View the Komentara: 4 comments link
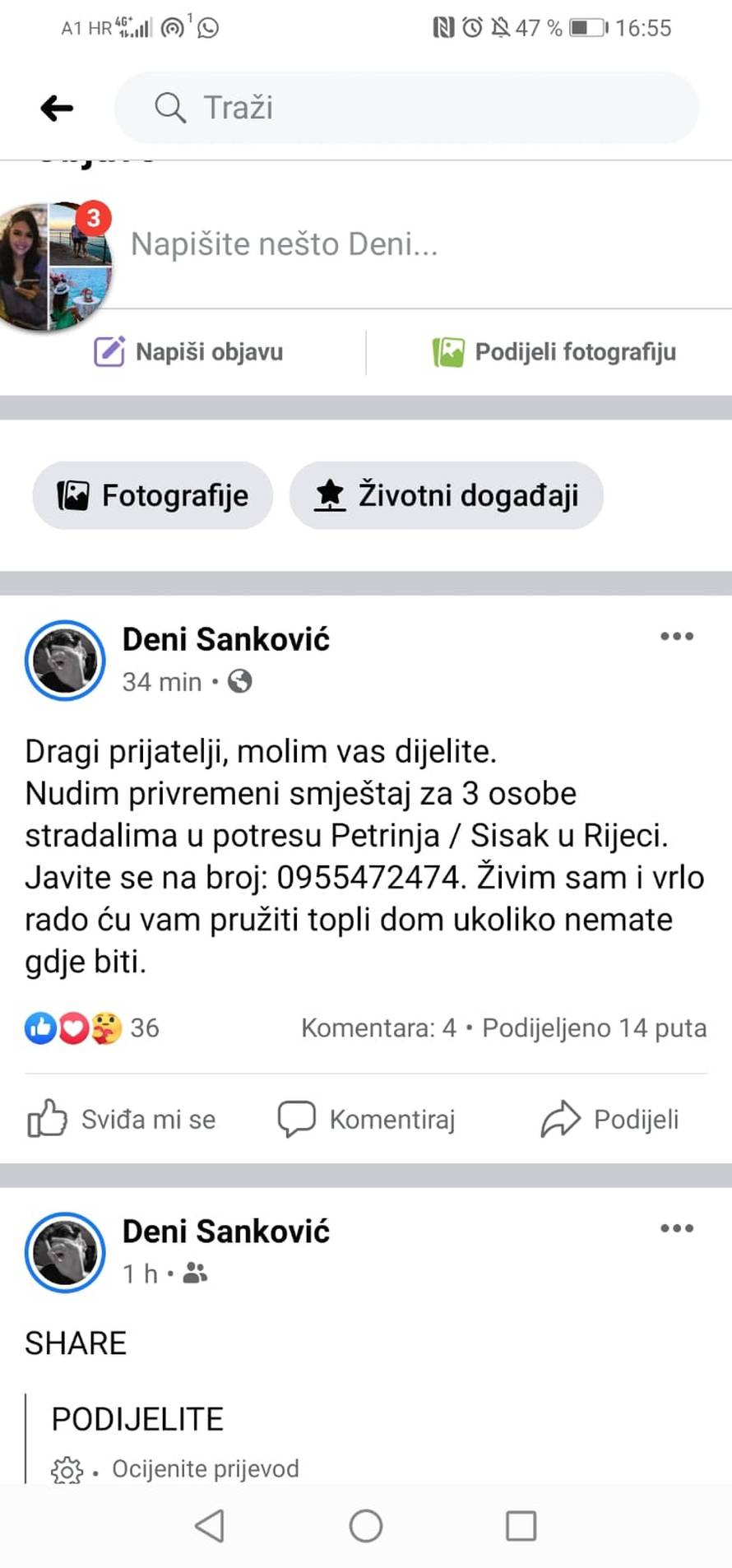732x1568 pixels. coord(377,1028)
